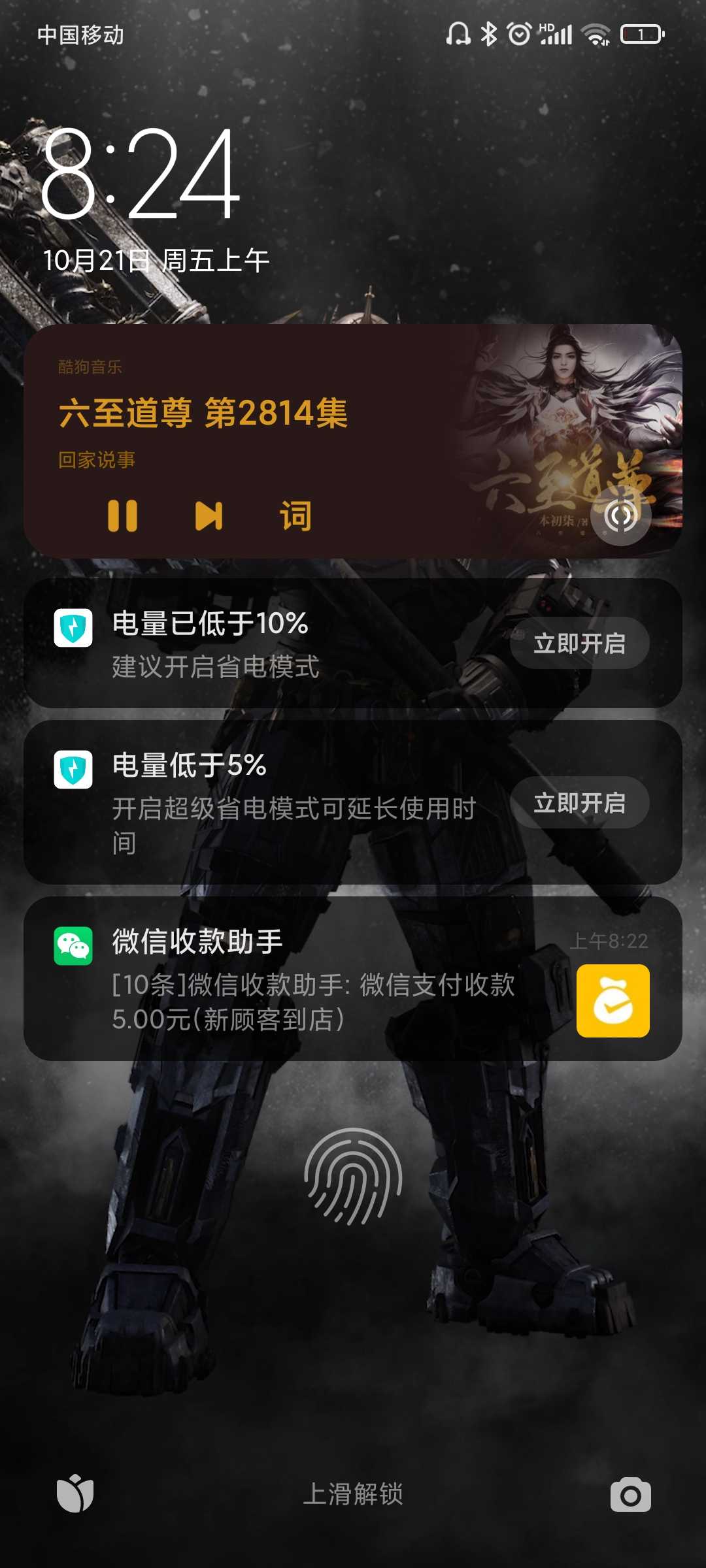This screenshot has height=1568, width=706.
Task: Tap 立即开启 on the battery below 10% alert
Action: click(x=579, y=644)
